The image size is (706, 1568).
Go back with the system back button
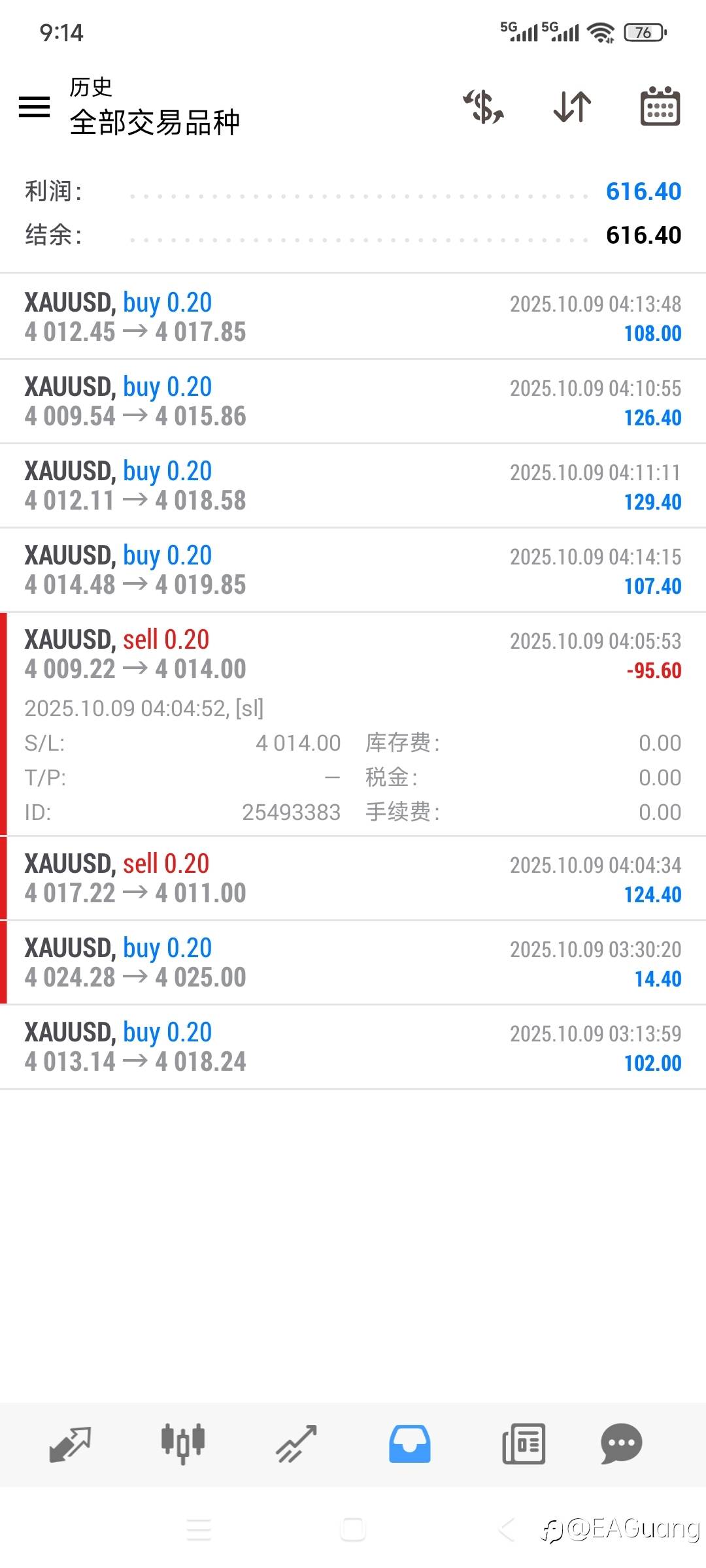507,1529
